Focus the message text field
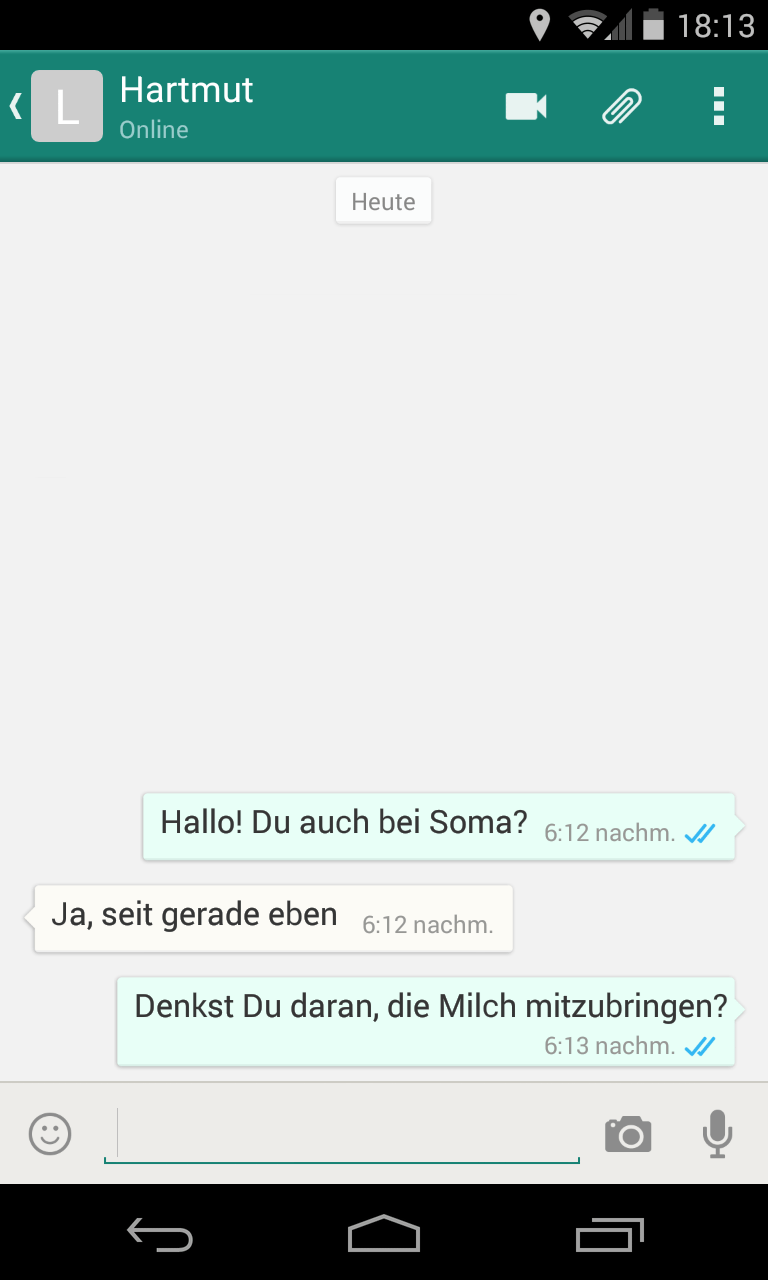 click(342, 1134)
